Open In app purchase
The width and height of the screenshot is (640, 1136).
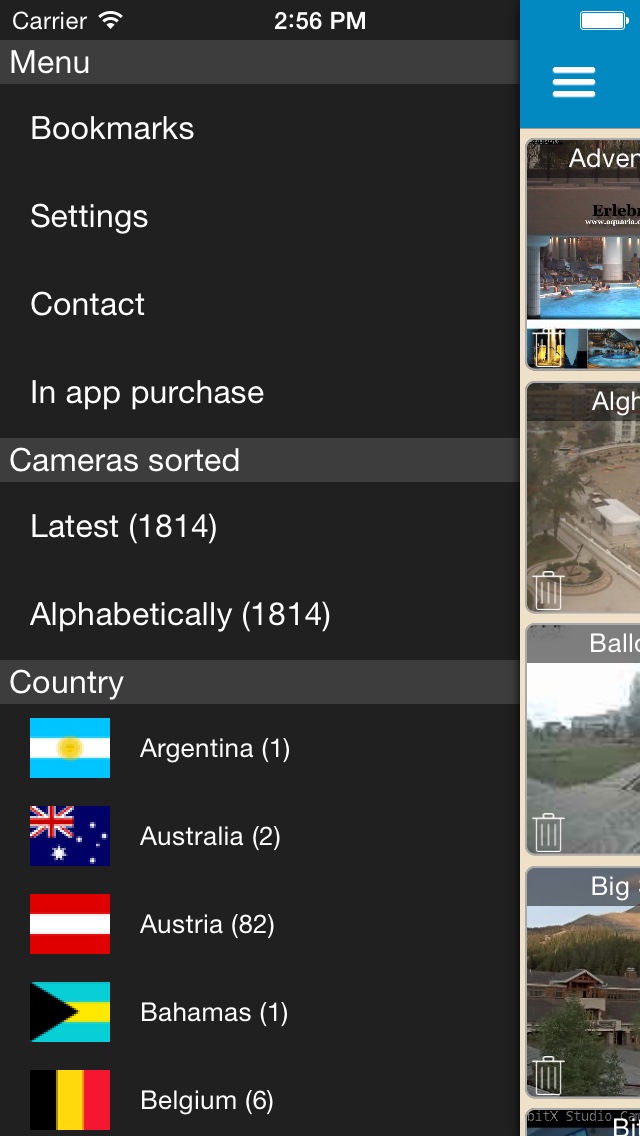point(147,392)
